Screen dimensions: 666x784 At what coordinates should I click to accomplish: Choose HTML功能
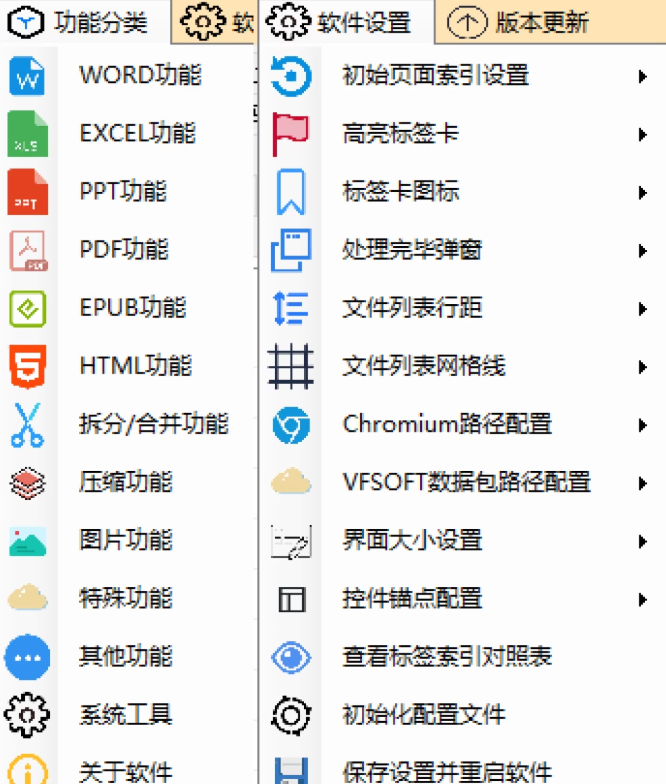click(135, 365)
